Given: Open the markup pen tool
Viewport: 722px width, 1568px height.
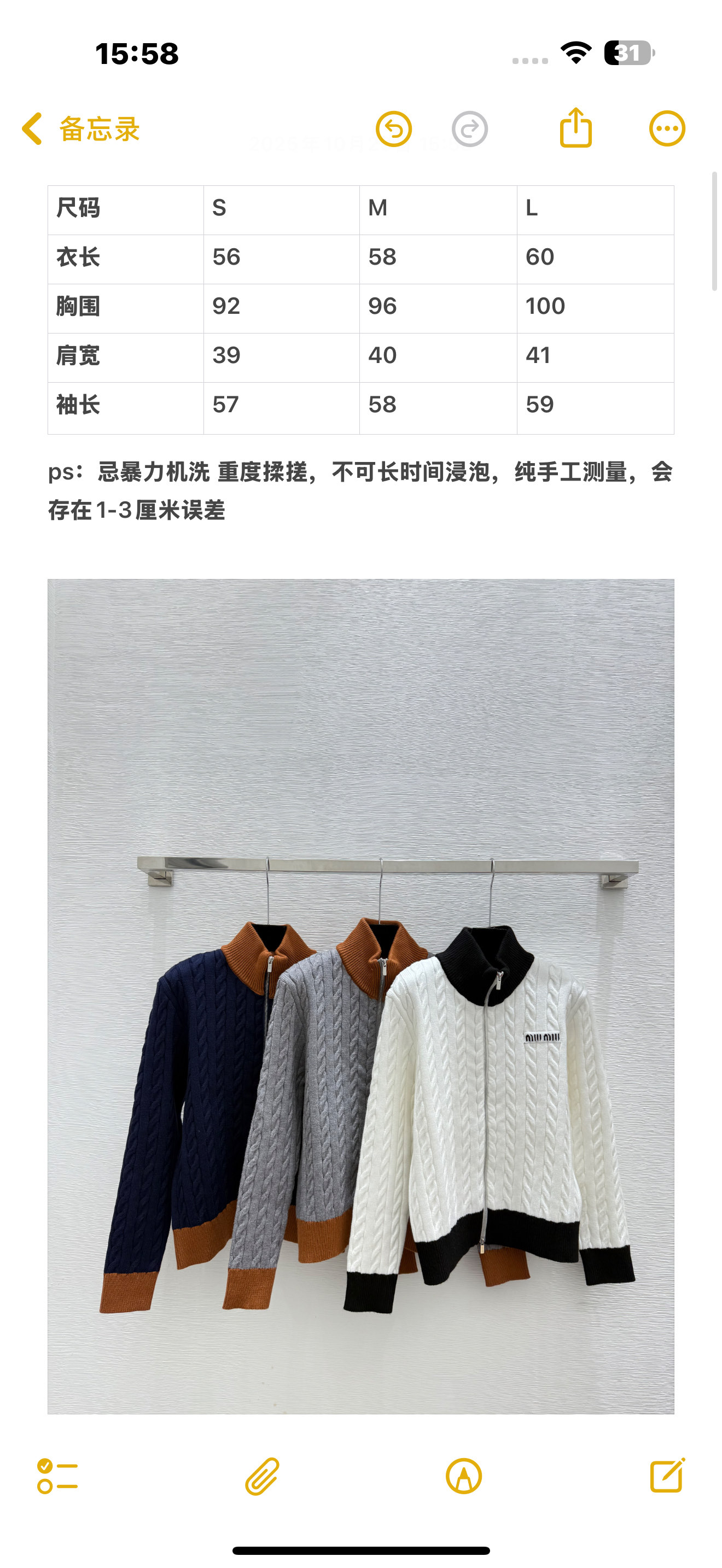Looking at the screenshot, I should click(x=463, y=1476).
